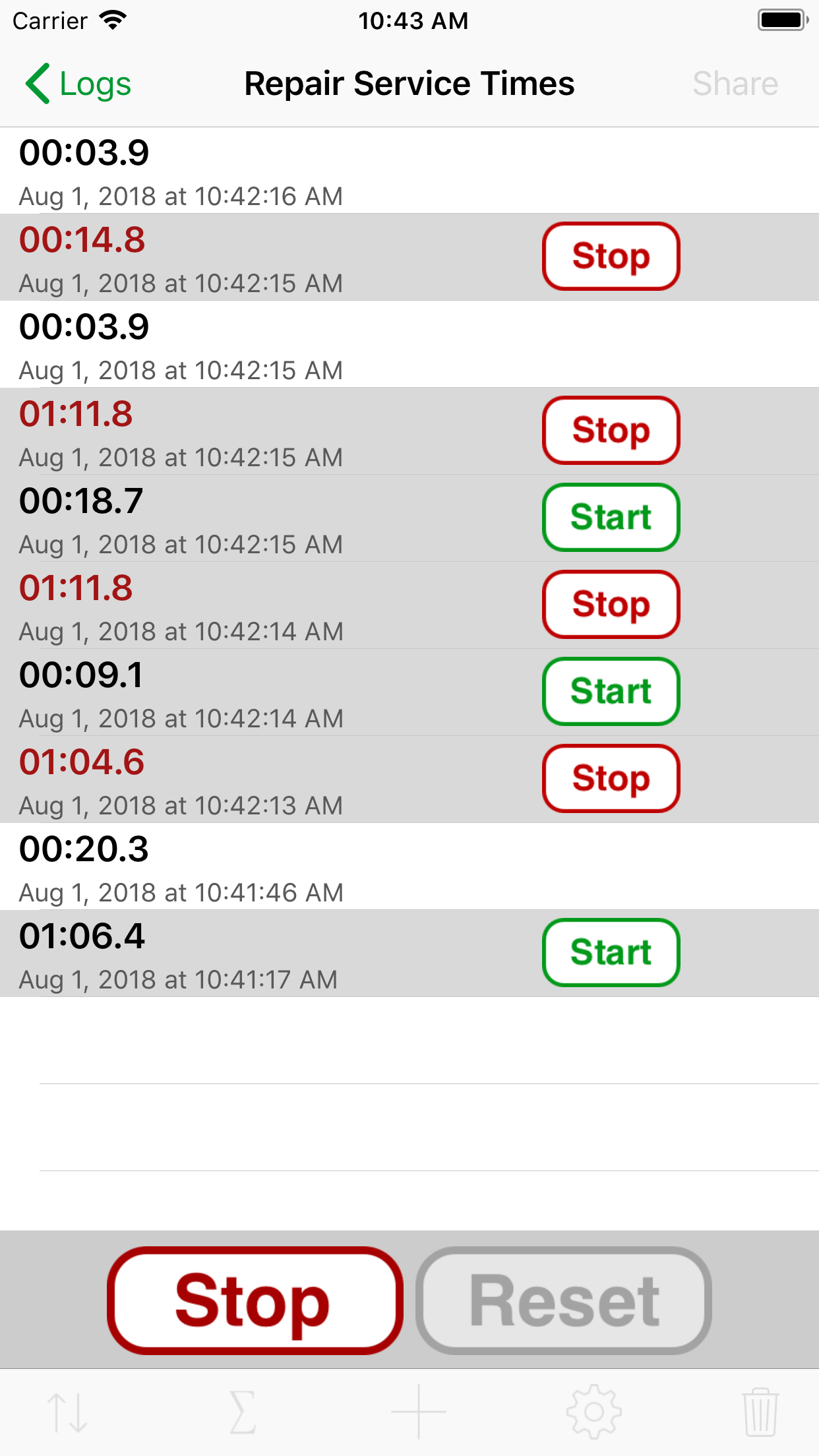Stop the 01:04.6 timer row
Screen dimensions: 819x1456
[611, 779]
